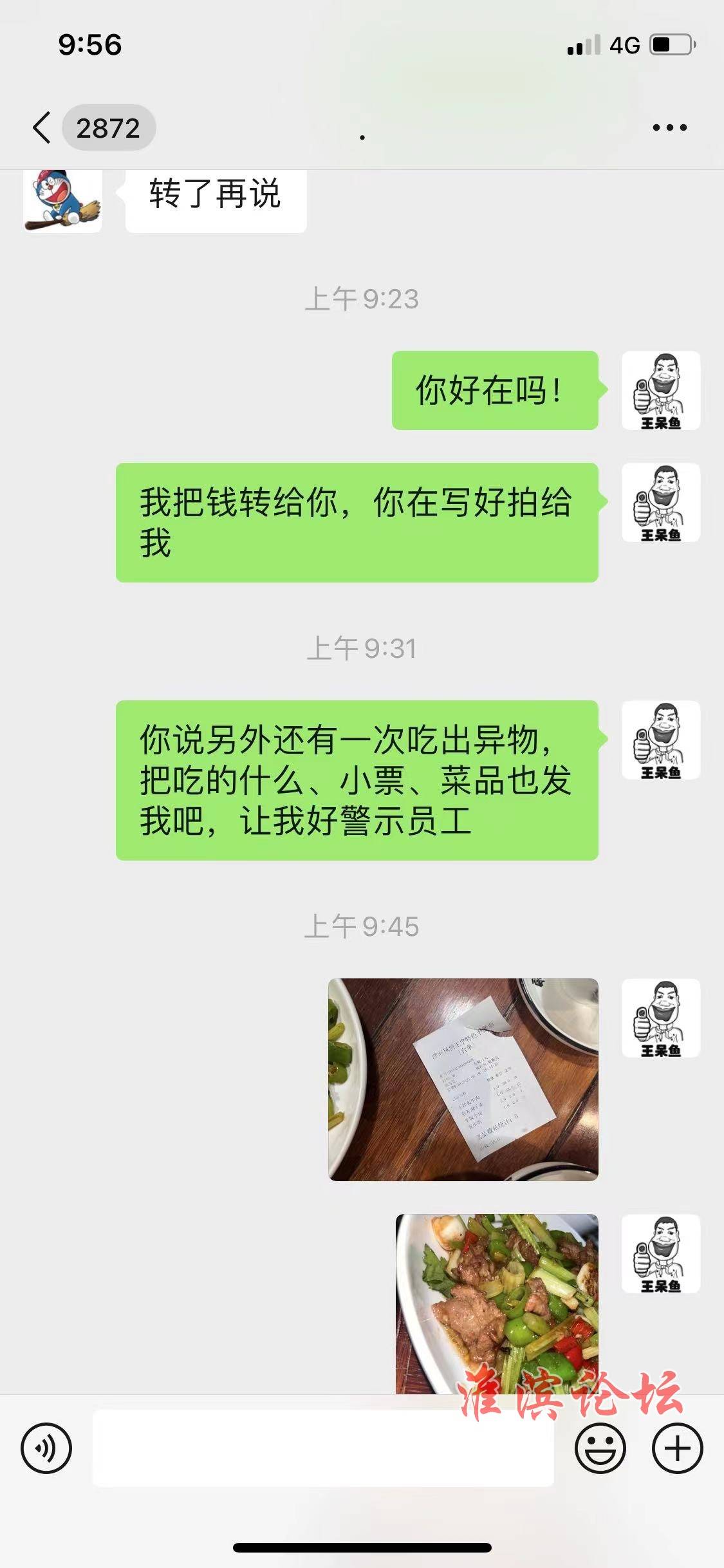
Task: View the receipt photo in chat
Action: 463,1079
